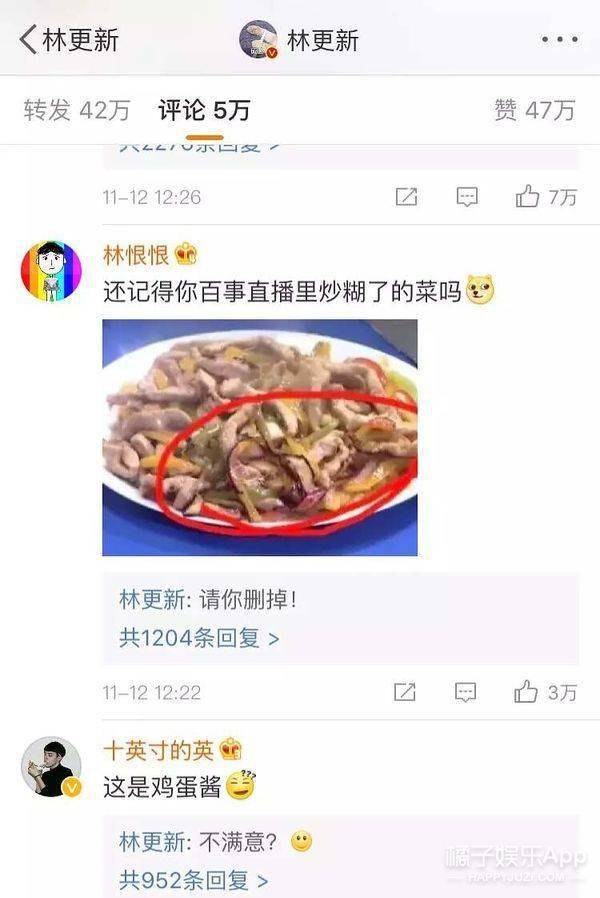The width and height of the screenshot is (600, 898).
Task: View 共952条回复 replies
Action: (193, 880)
